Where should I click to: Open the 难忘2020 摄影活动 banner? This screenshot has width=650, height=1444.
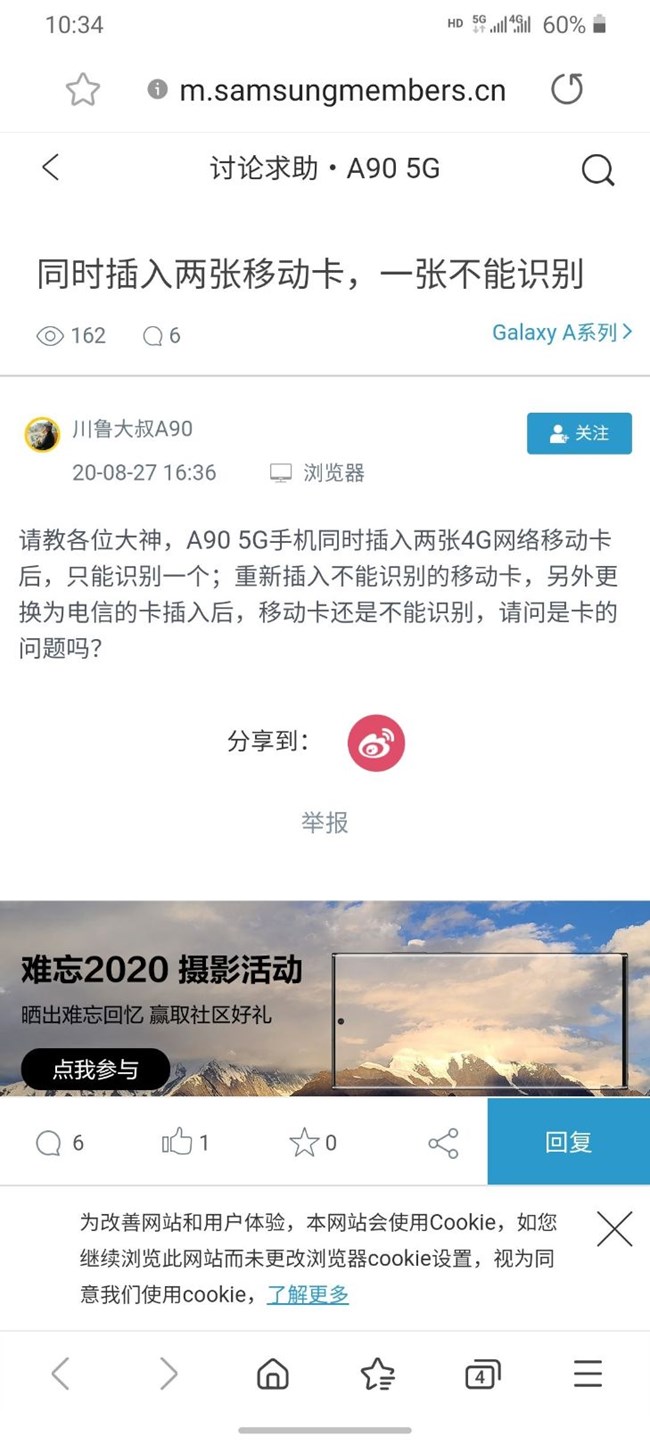[325, 998]
